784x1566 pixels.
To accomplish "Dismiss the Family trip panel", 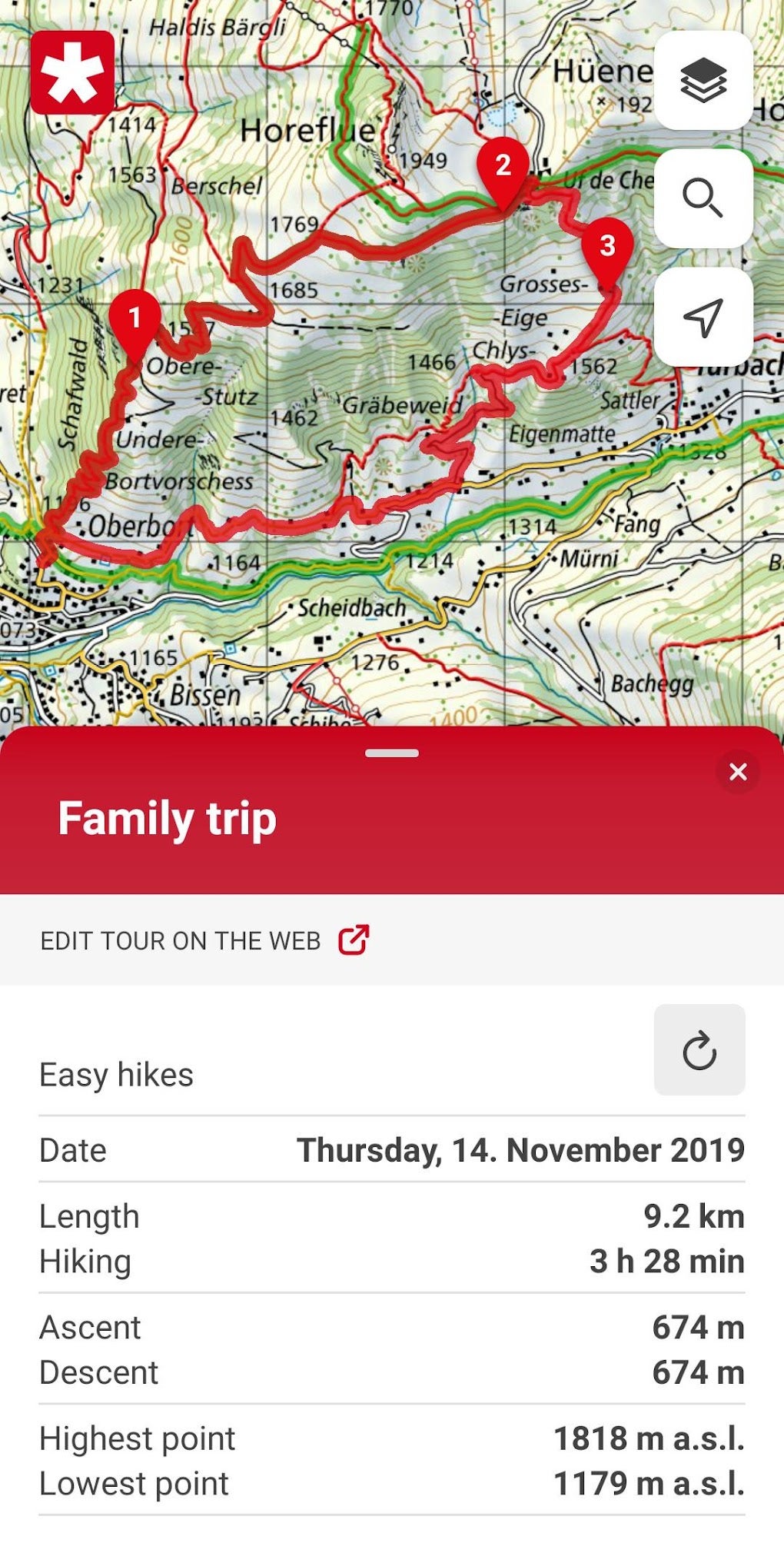I will (x=737, y=772).
